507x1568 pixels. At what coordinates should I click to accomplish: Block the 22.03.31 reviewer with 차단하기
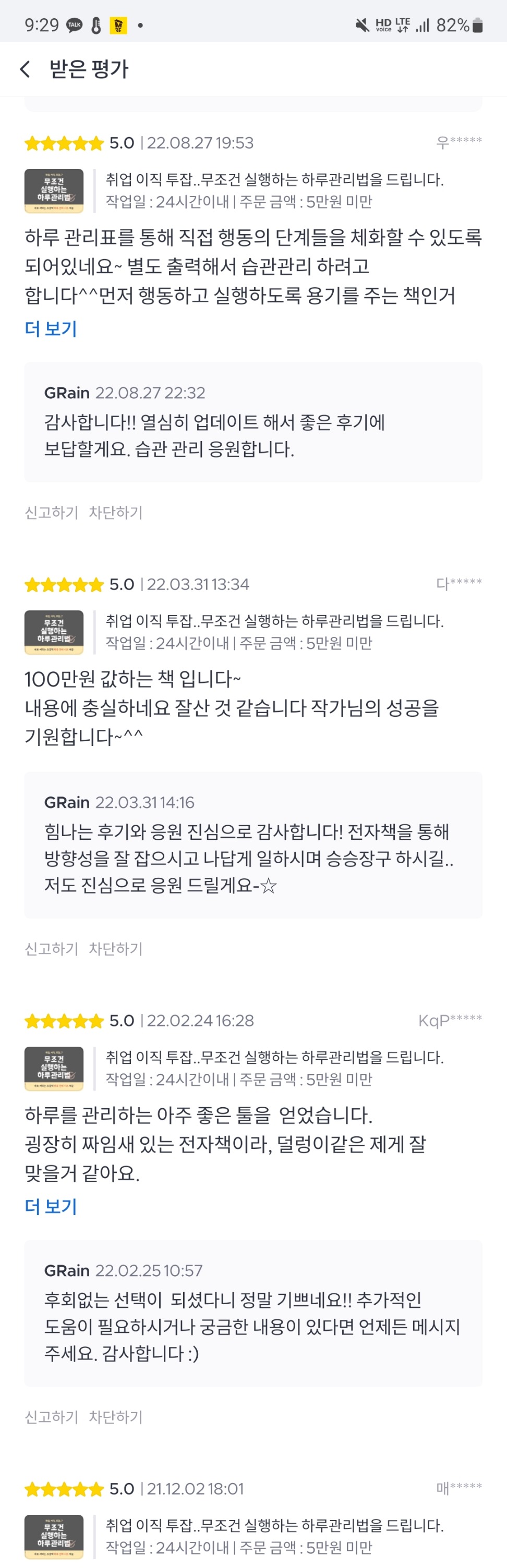(116, 948)
